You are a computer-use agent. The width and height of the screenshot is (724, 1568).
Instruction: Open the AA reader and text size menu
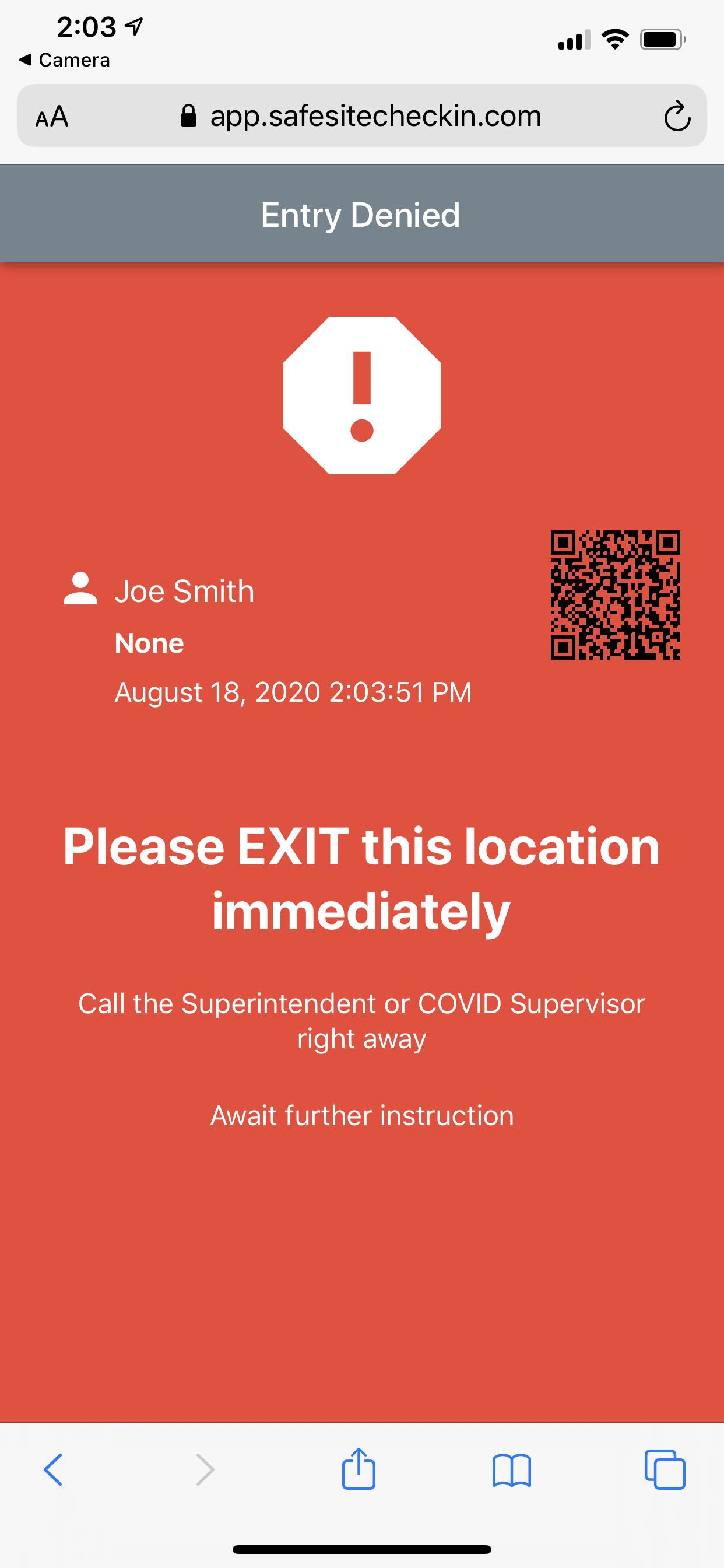[x=52, y=116]
